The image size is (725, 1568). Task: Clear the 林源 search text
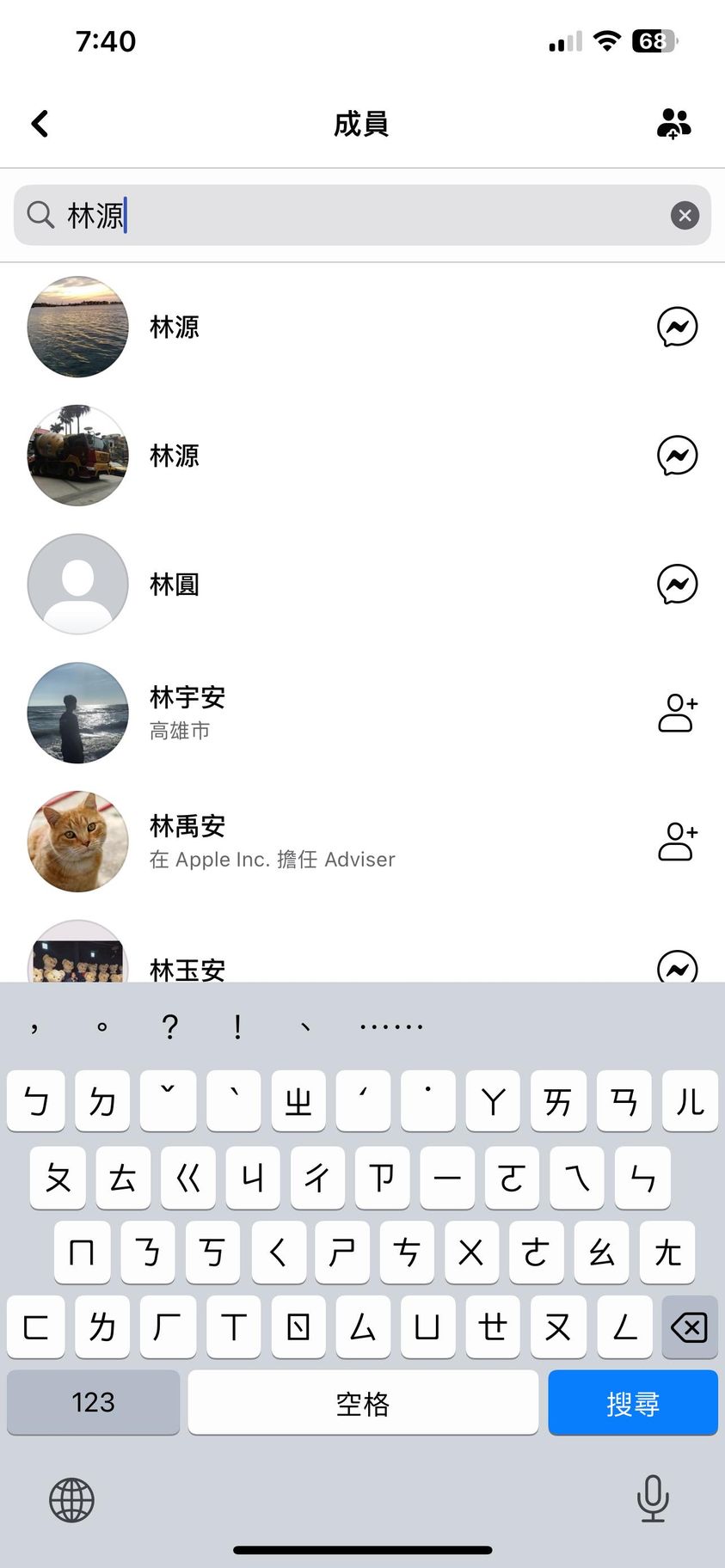pos(685,216)
